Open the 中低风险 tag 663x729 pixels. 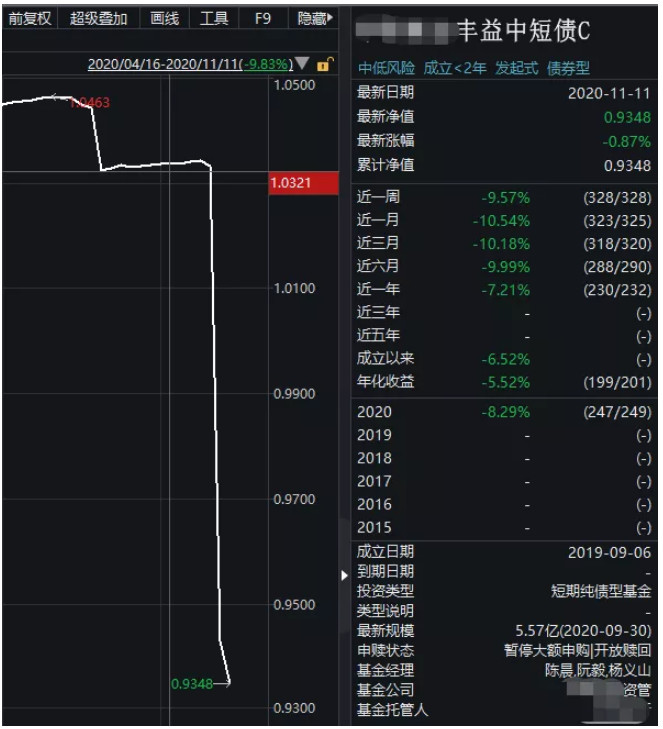(x=387, y=68)
